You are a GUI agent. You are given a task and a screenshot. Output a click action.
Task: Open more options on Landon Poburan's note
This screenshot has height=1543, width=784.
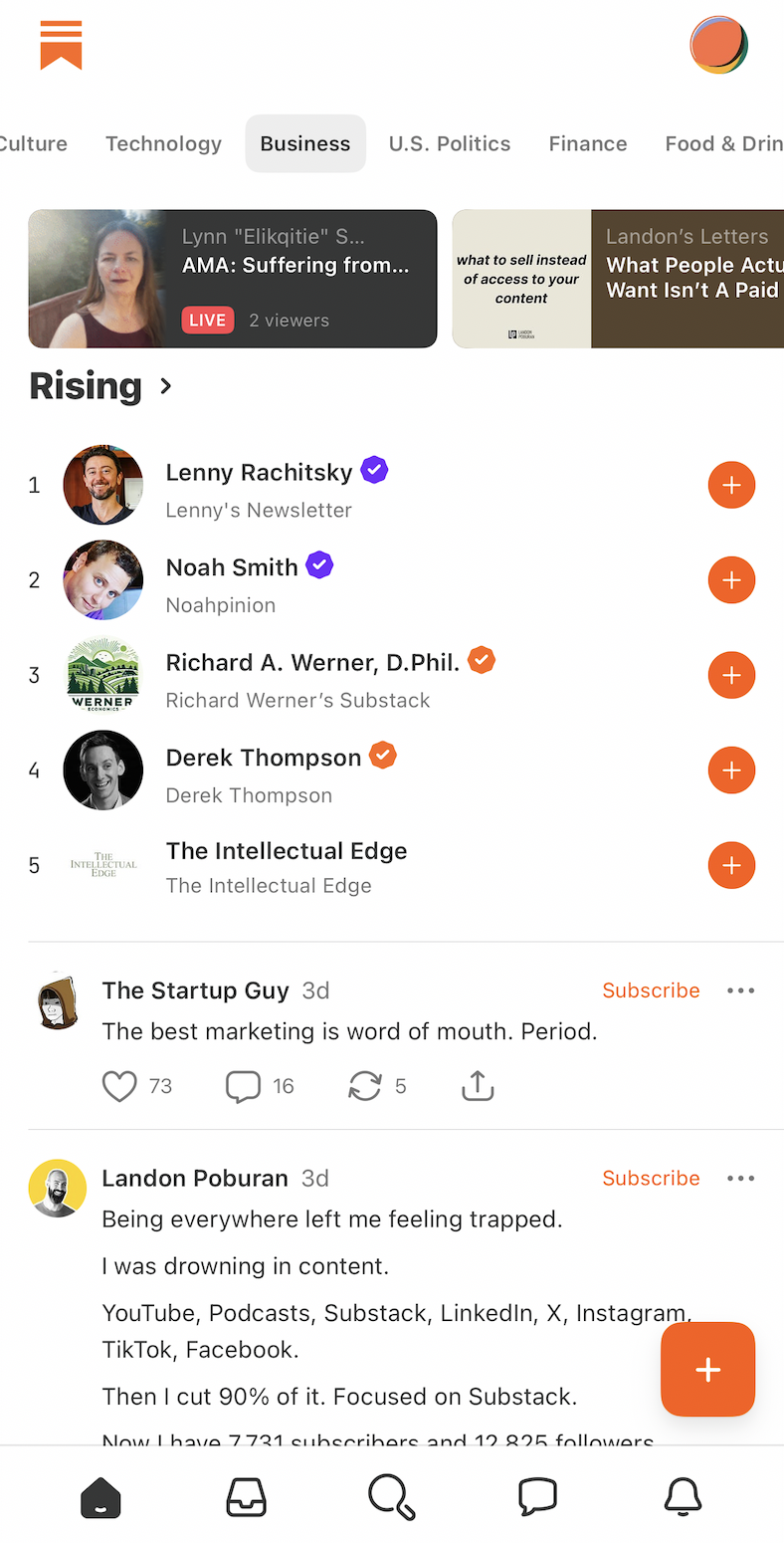741,1179
